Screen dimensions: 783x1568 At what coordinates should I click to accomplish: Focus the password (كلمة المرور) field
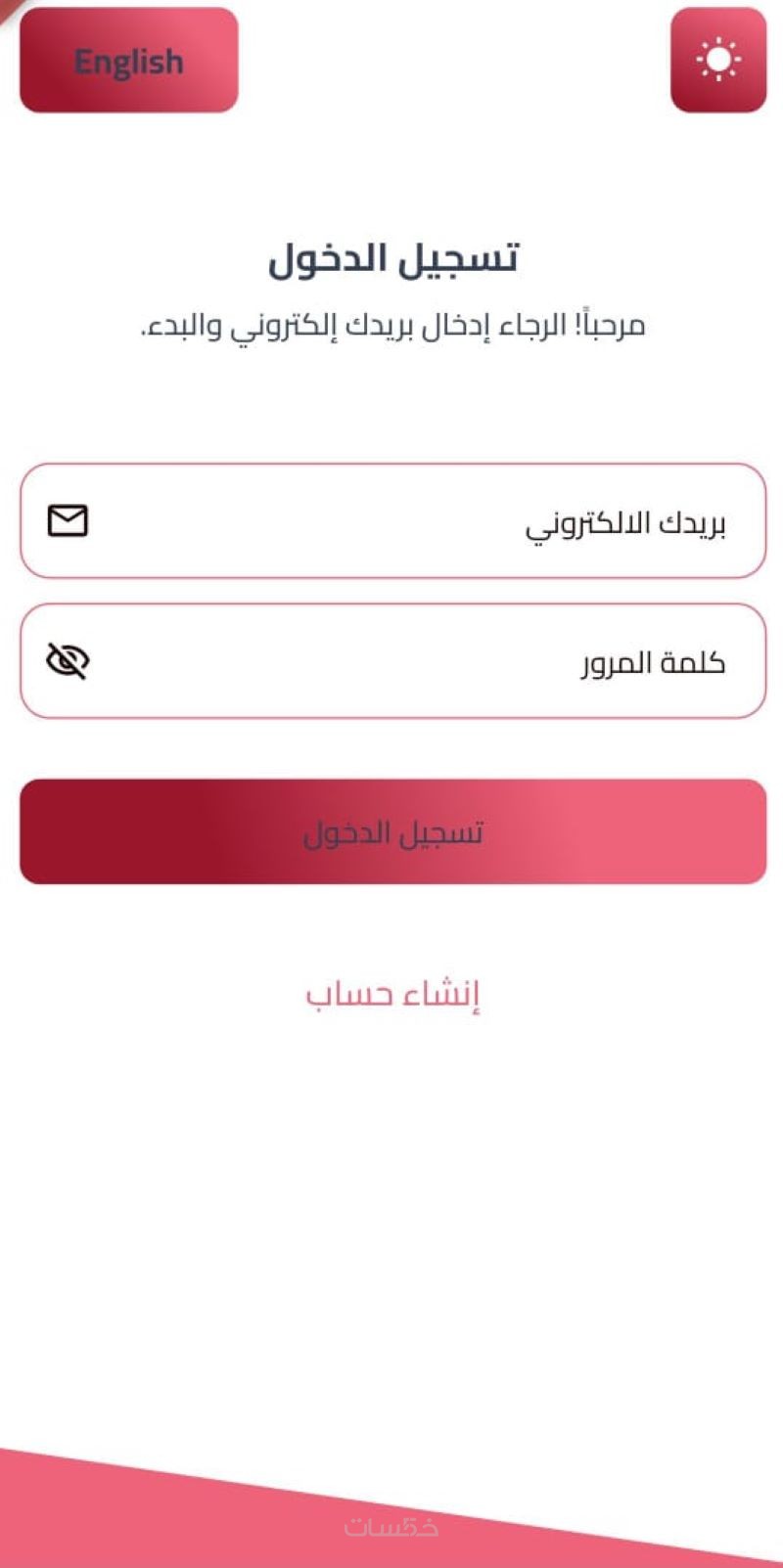coord(392,661)
